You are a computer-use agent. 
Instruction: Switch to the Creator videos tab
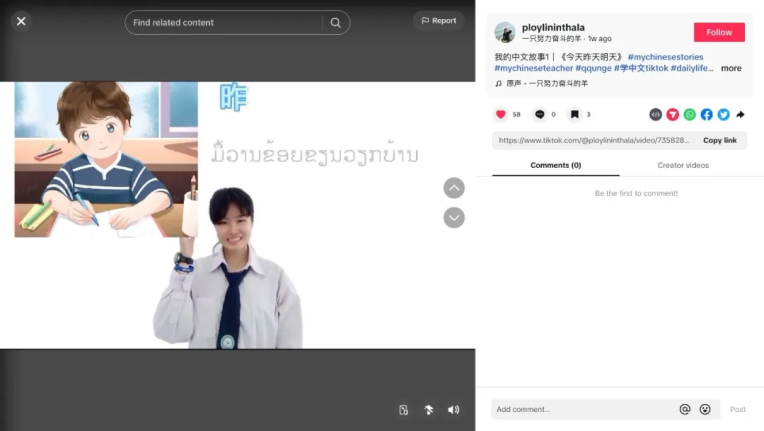click(683, 165)
